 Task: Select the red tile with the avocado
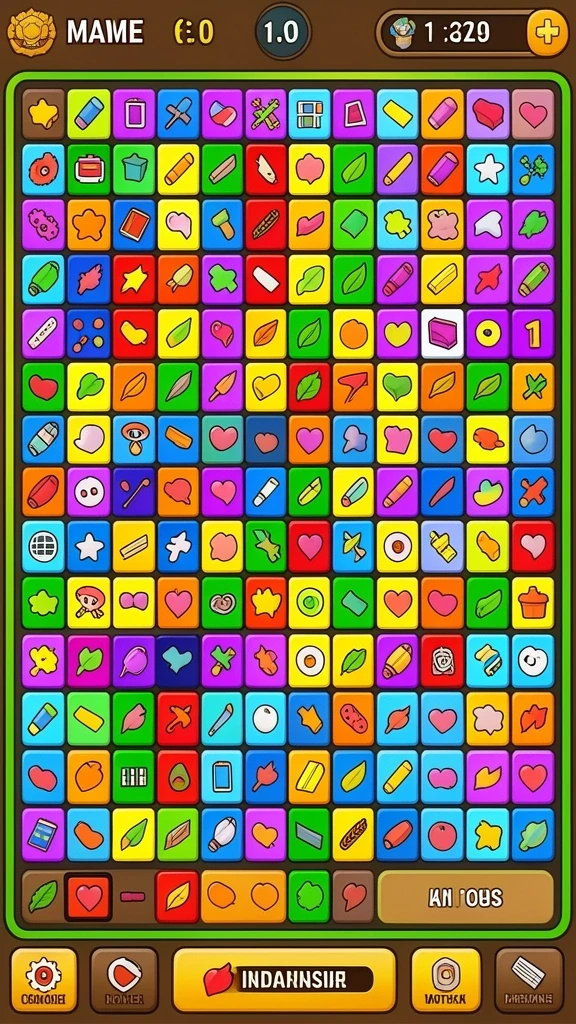(x=178, y=776)
